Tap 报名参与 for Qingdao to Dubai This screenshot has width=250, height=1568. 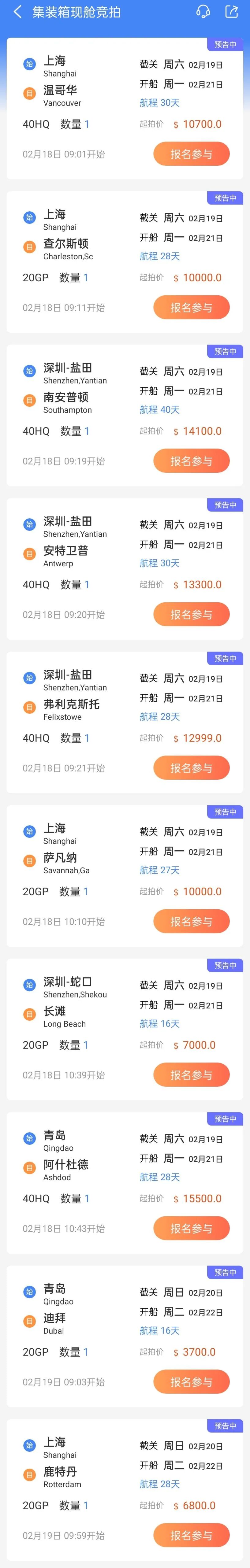[191, 1381]
